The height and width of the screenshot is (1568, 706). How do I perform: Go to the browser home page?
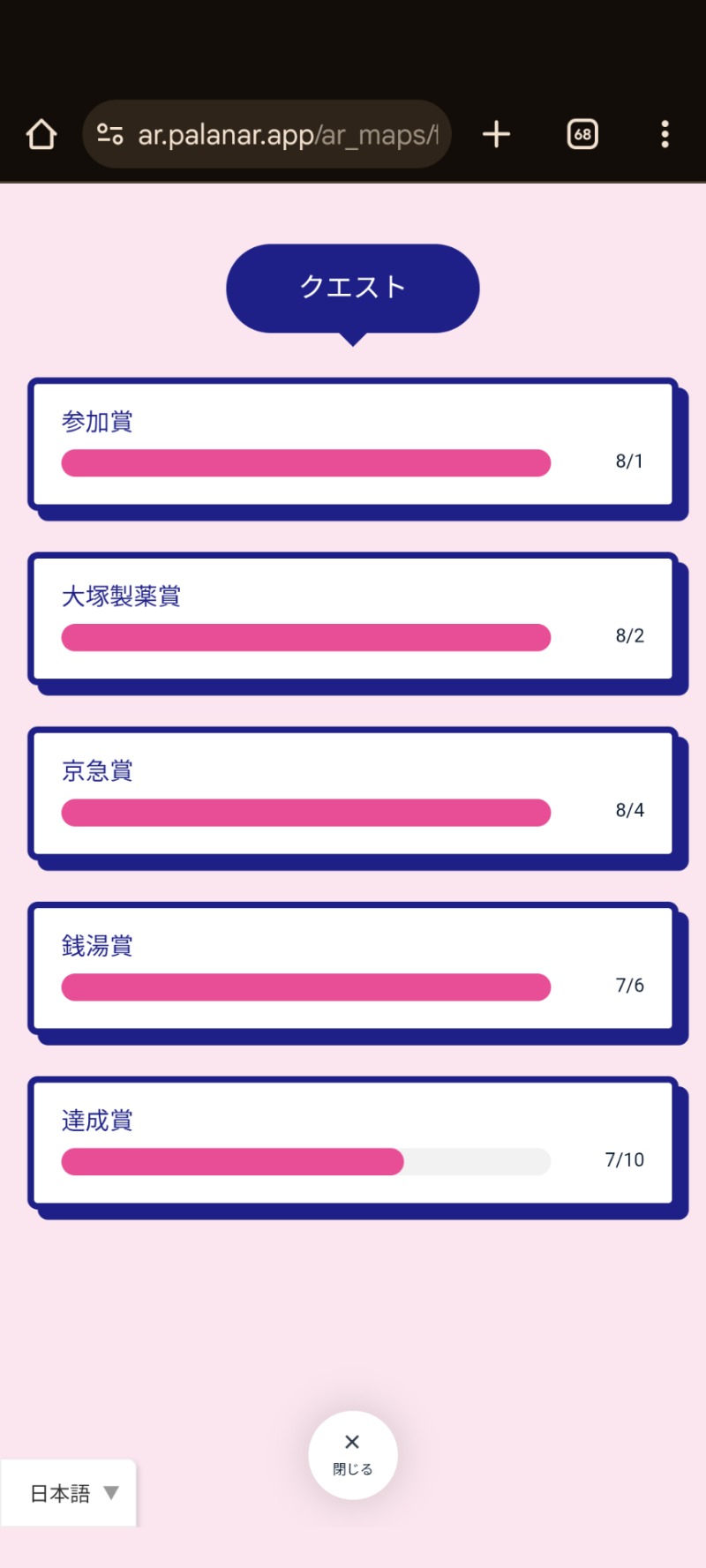41,134
